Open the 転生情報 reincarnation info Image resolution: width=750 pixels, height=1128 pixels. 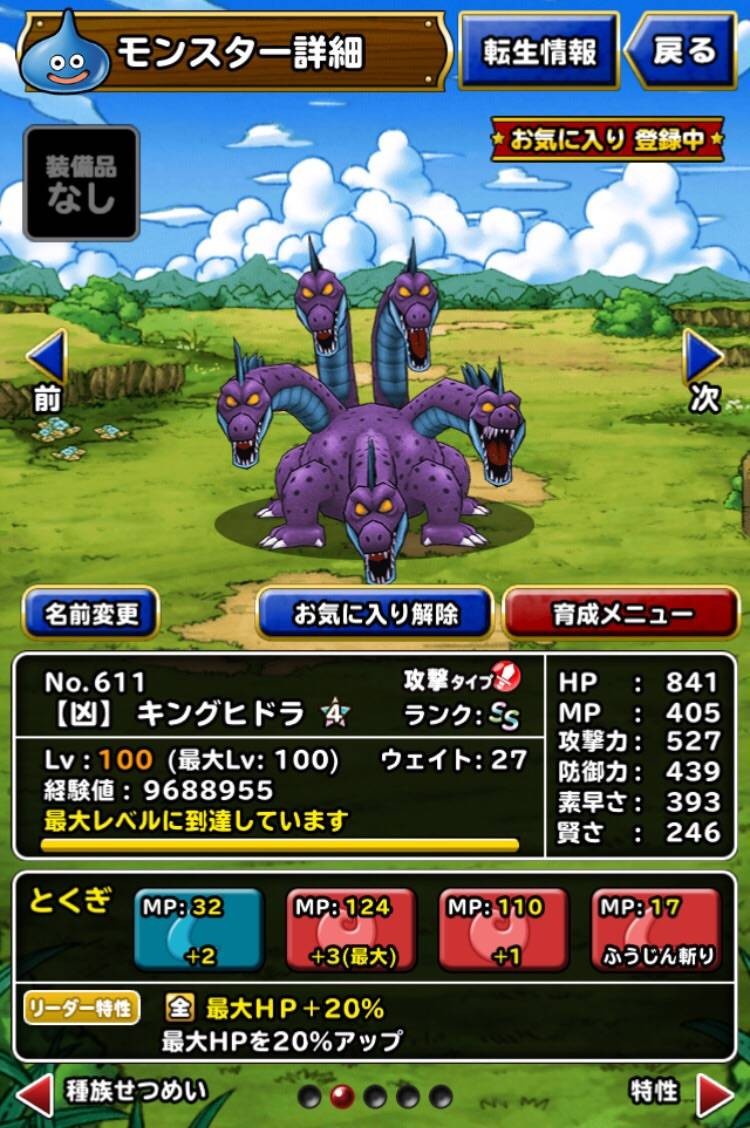tap(539, 50)
